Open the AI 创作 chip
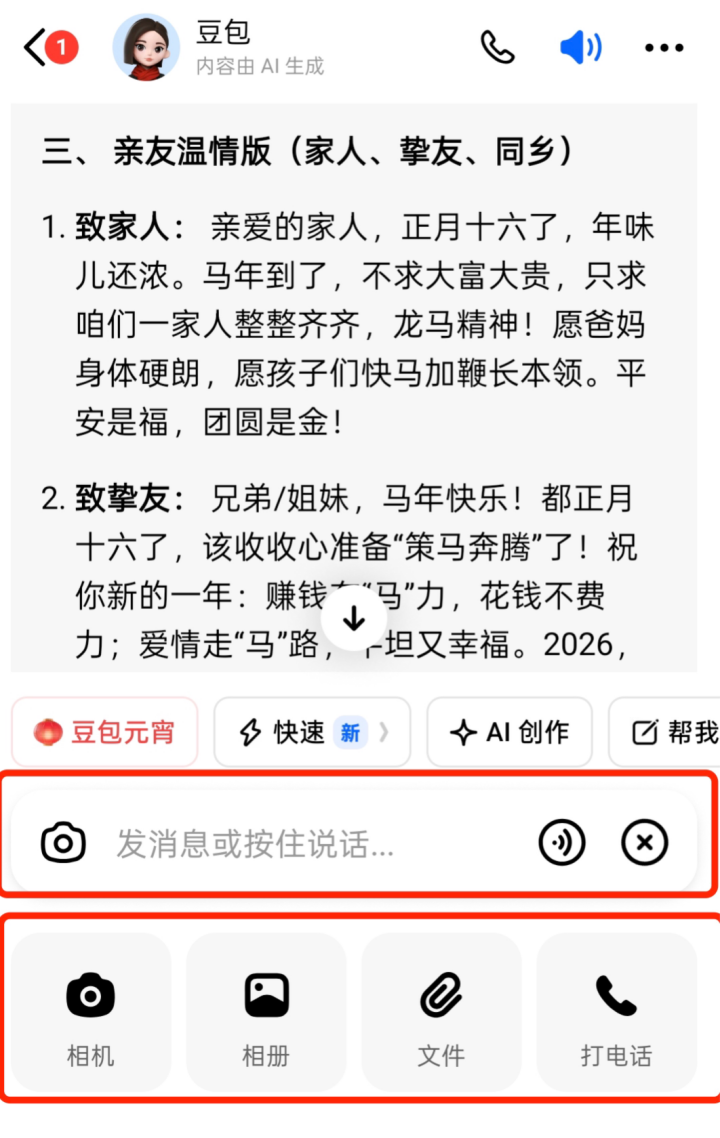Image resolution: width=720 pixels, height=1138 pixels. point(509,732)
